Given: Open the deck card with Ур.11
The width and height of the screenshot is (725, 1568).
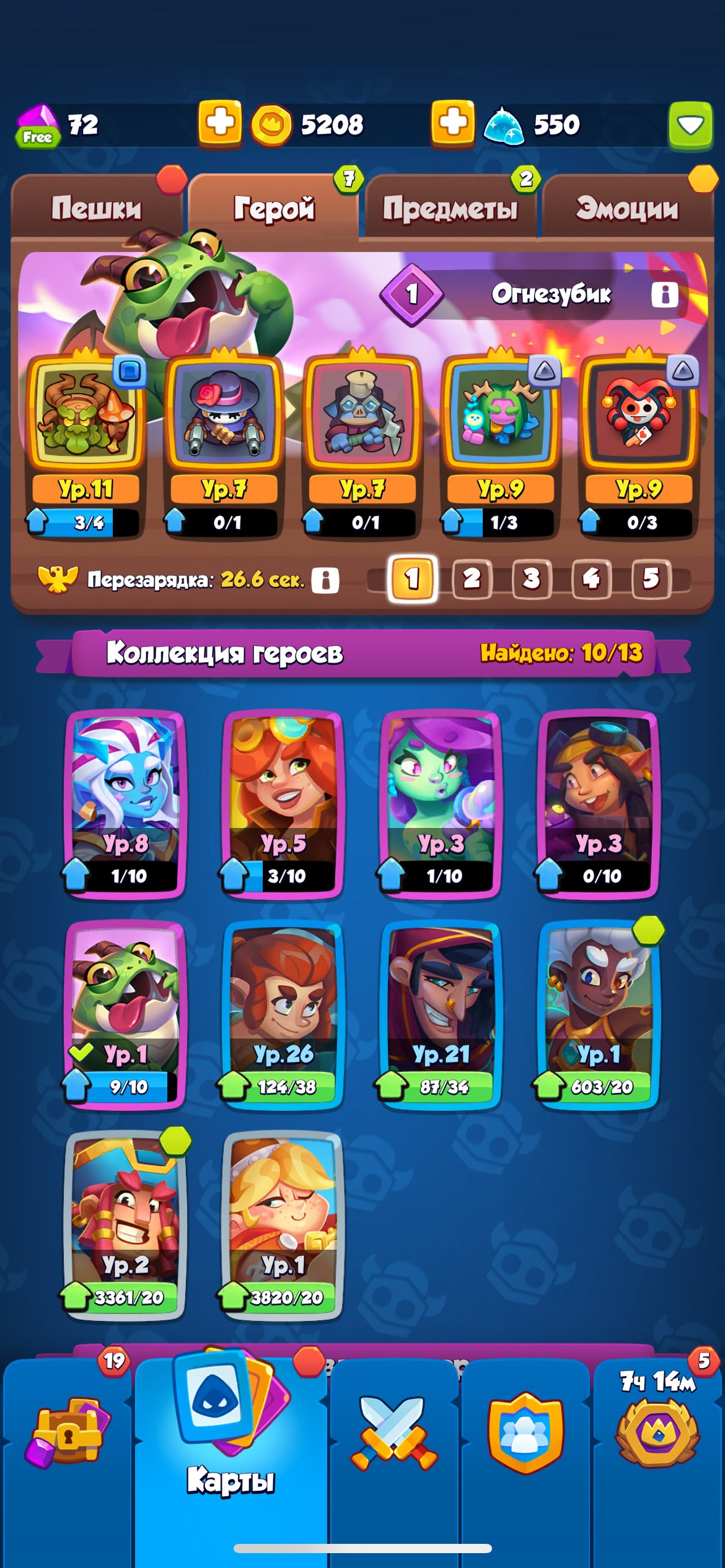Looking at the screenshot, I should point(86,446).
